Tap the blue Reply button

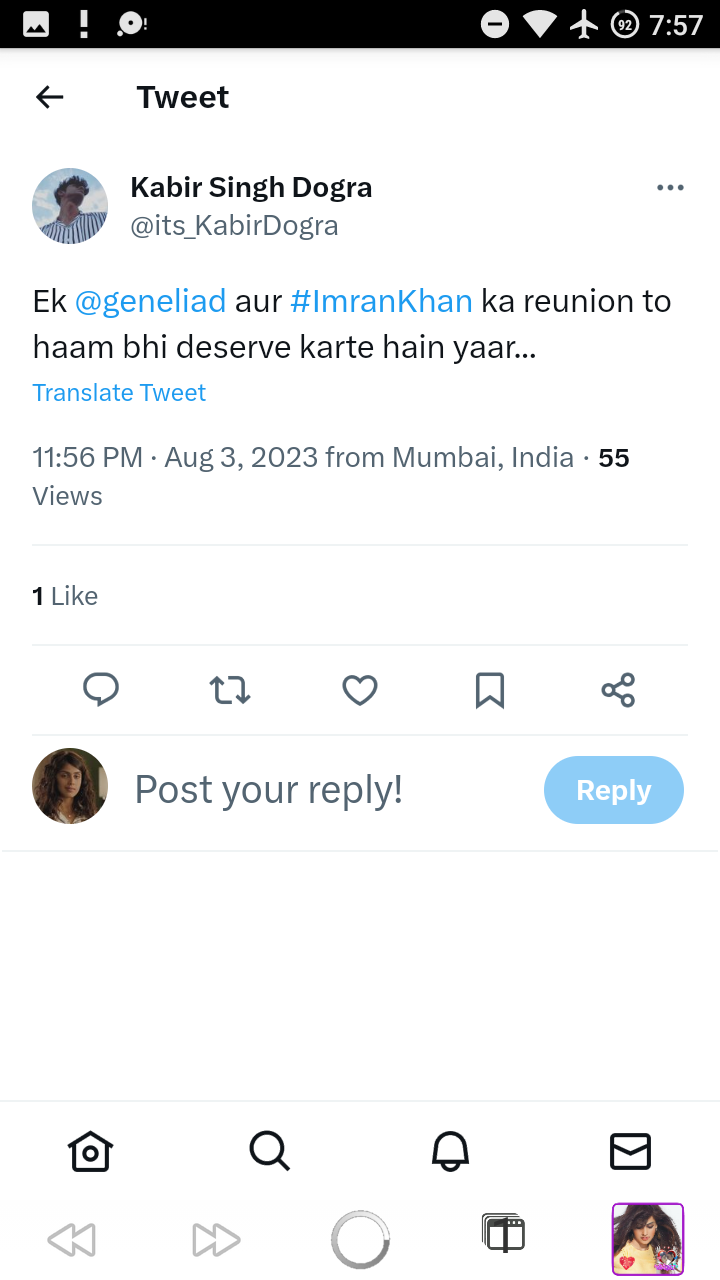pyautogui.click(x=614, y=790)
